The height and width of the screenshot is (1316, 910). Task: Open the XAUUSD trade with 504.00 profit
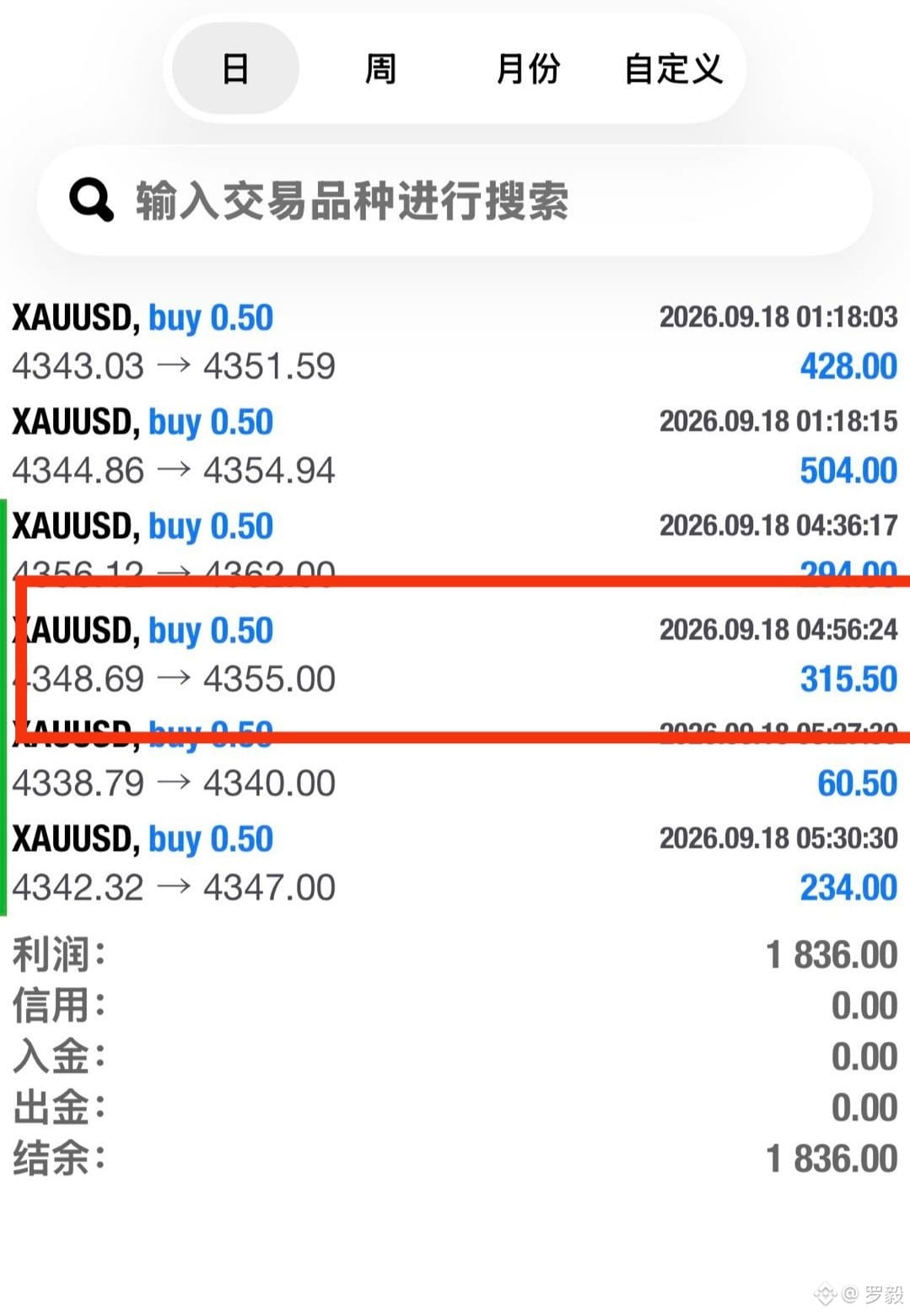pyautogui.click(x=455, y=445)
